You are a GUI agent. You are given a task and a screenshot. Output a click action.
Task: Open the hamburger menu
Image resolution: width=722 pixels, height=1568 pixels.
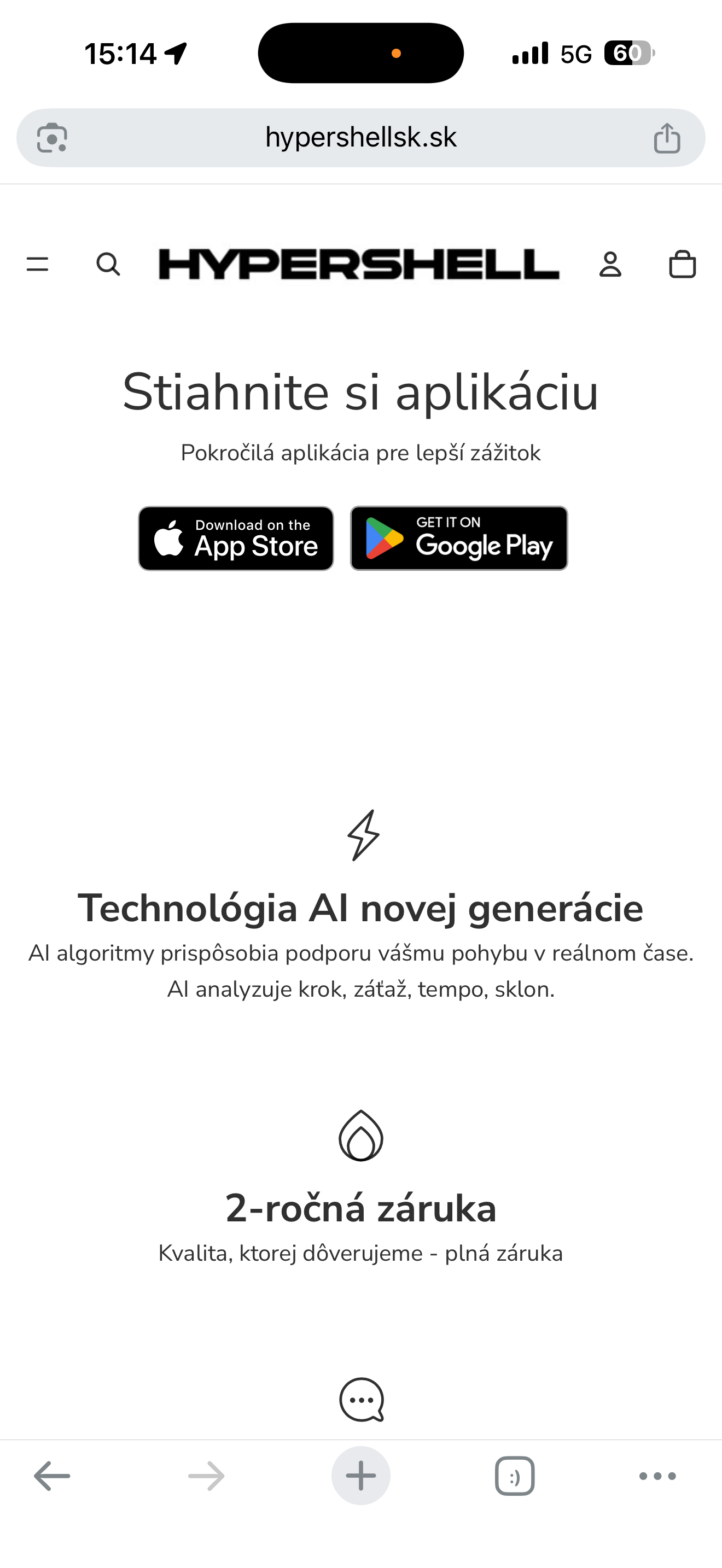(x=38, y=264)
